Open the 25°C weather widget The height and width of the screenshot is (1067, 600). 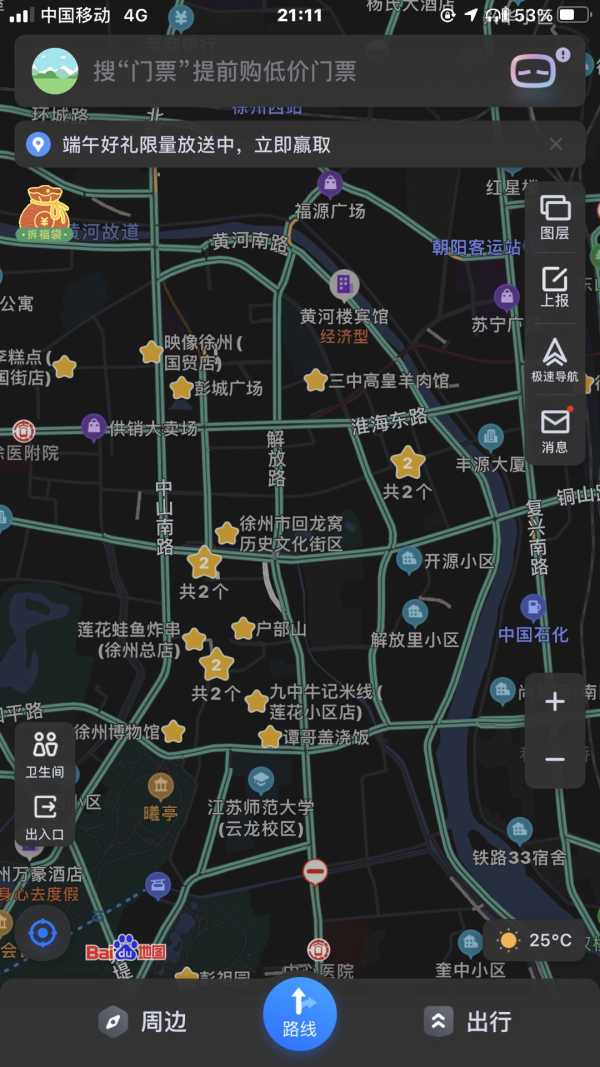coord(535,940)
